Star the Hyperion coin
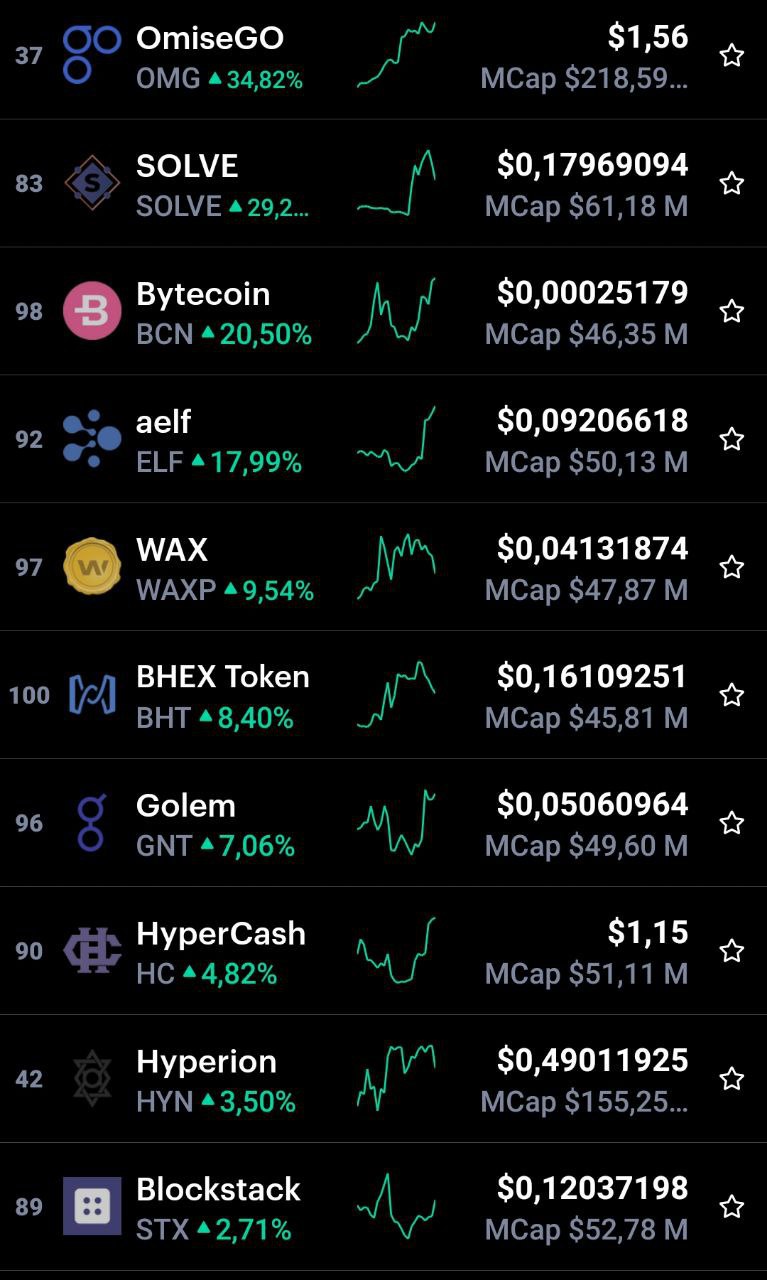The image size is (767, 1280). [732, 1079]
